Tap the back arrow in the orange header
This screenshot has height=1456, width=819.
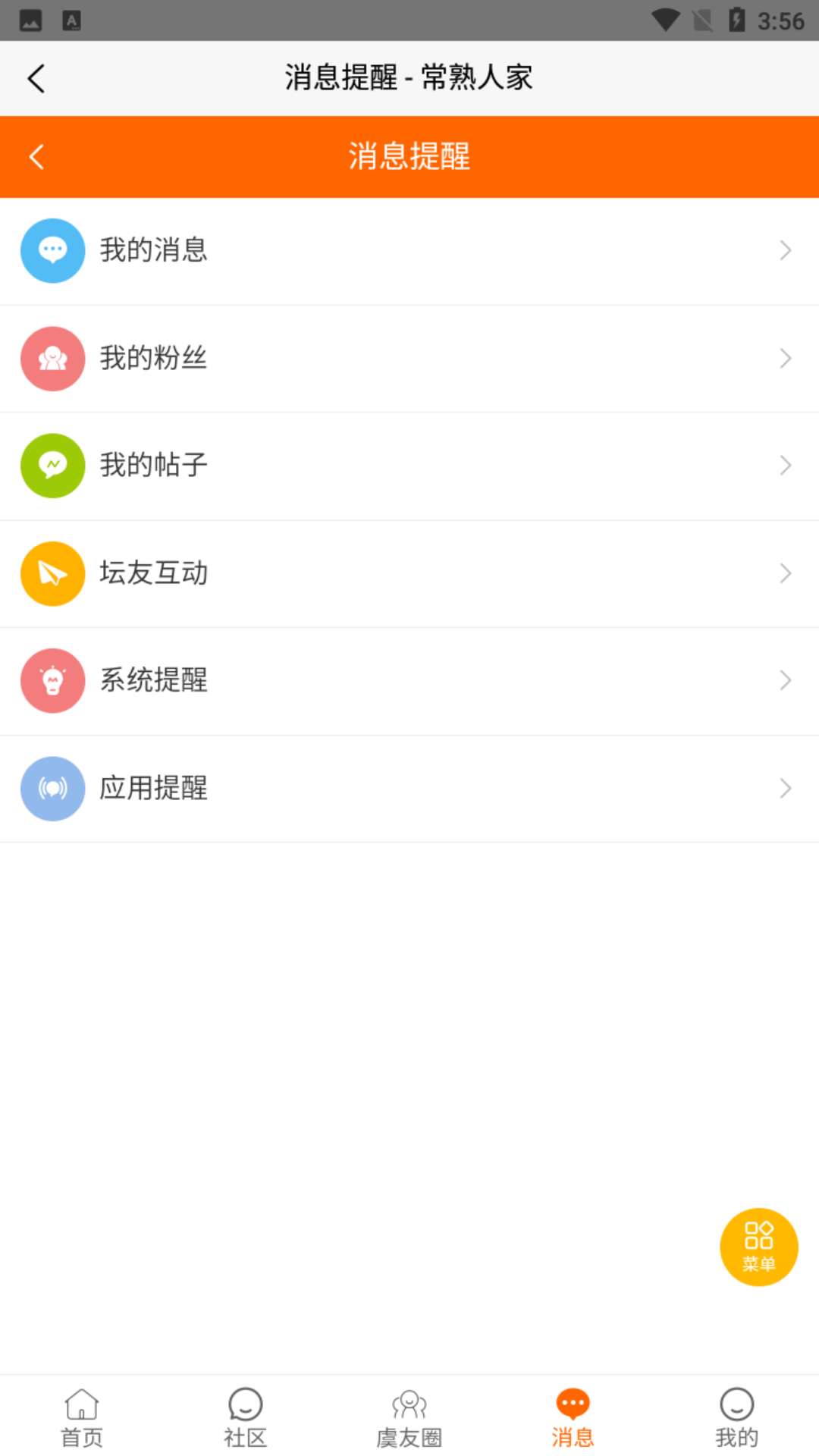(36, 157)
